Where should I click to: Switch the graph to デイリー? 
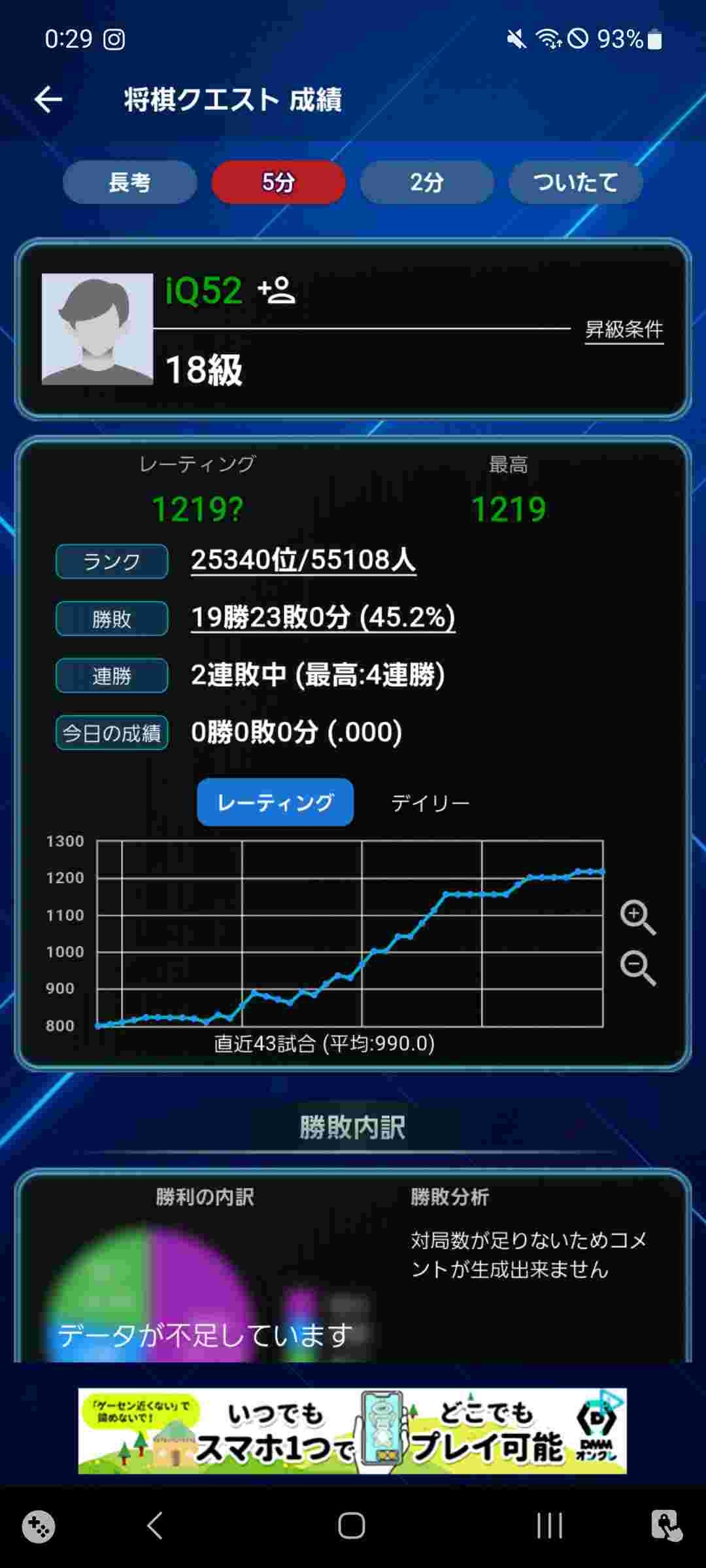point(430,803)
